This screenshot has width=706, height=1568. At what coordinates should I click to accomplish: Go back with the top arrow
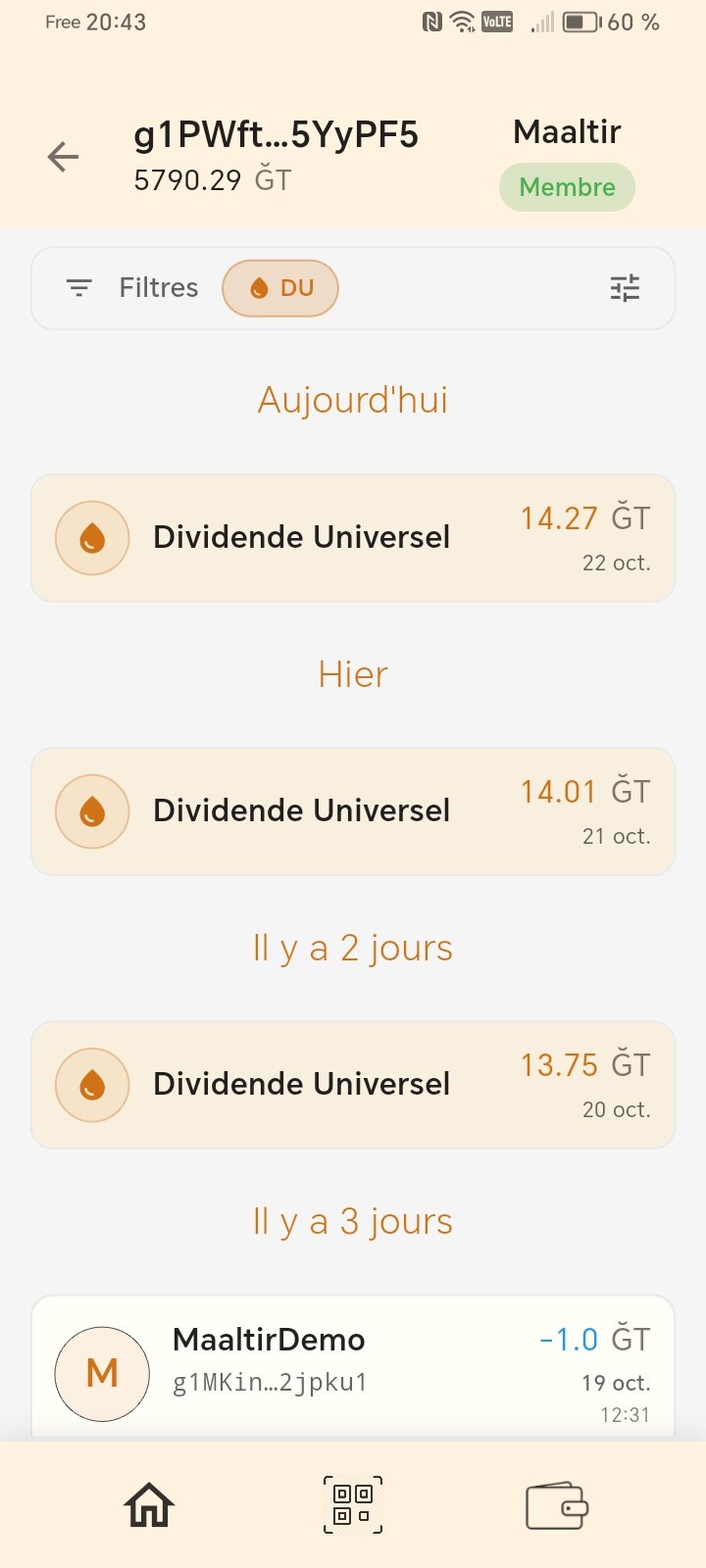(x=63, y=157)
